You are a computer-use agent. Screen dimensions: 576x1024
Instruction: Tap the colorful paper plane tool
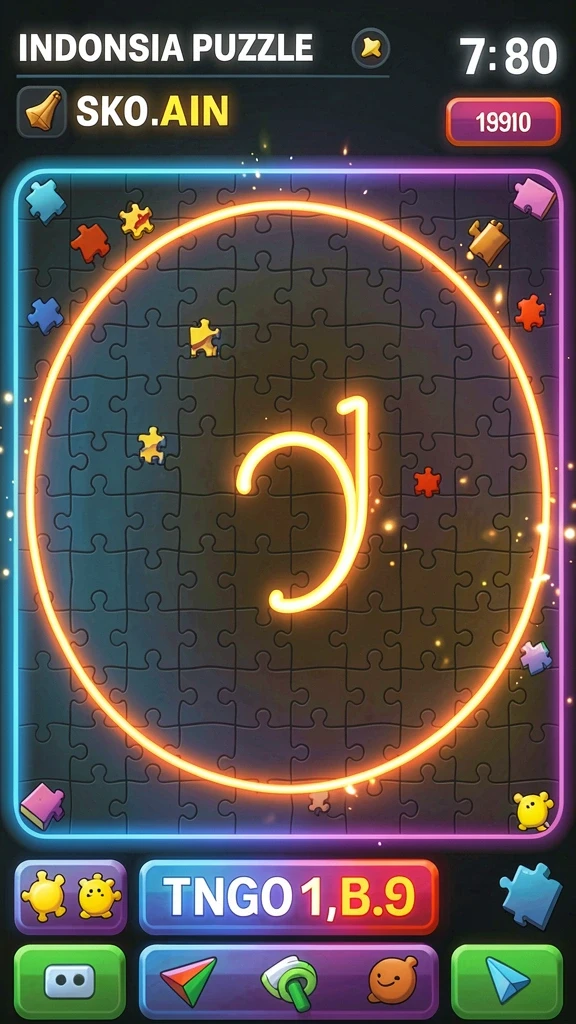click(x=189, y=980)
